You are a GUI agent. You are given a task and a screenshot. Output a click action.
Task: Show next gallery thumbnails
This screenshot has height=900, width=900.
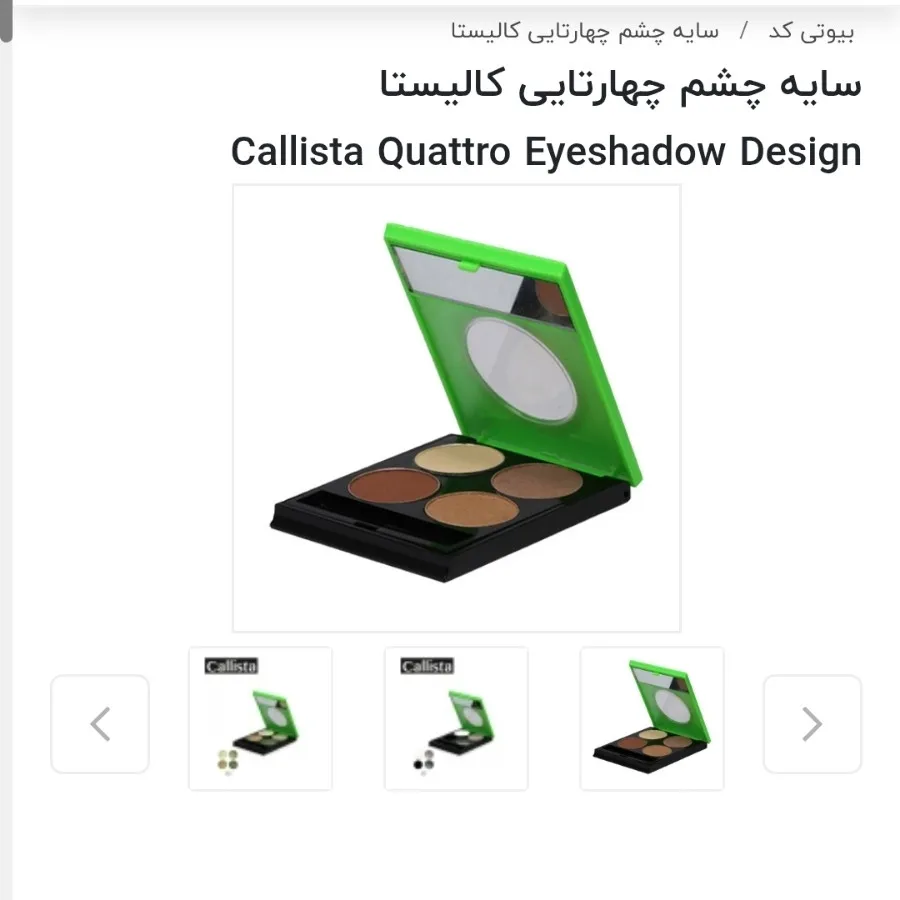[x=812, y=724]
